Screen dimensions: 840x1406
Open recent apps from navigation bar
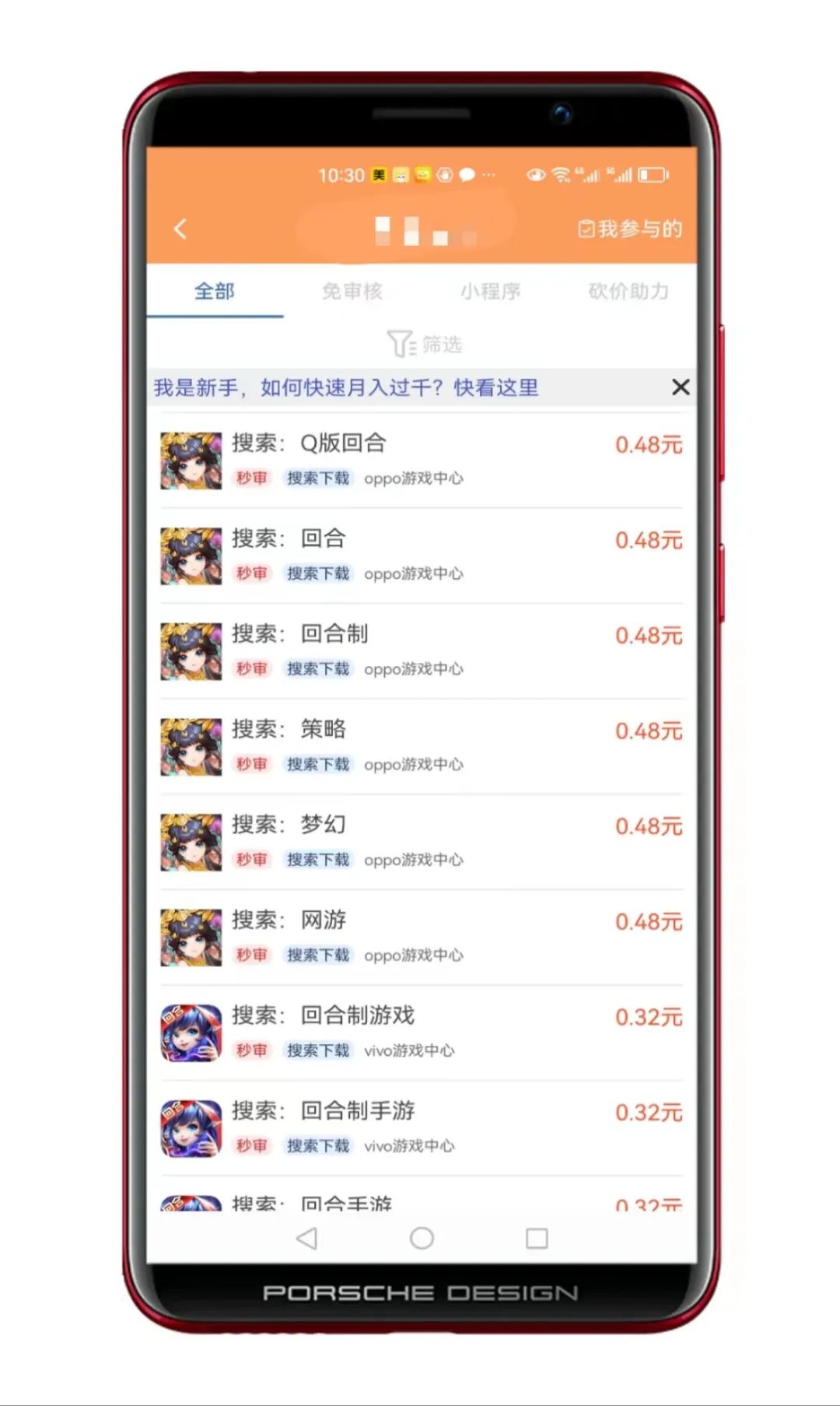[x=537, y=1238]
